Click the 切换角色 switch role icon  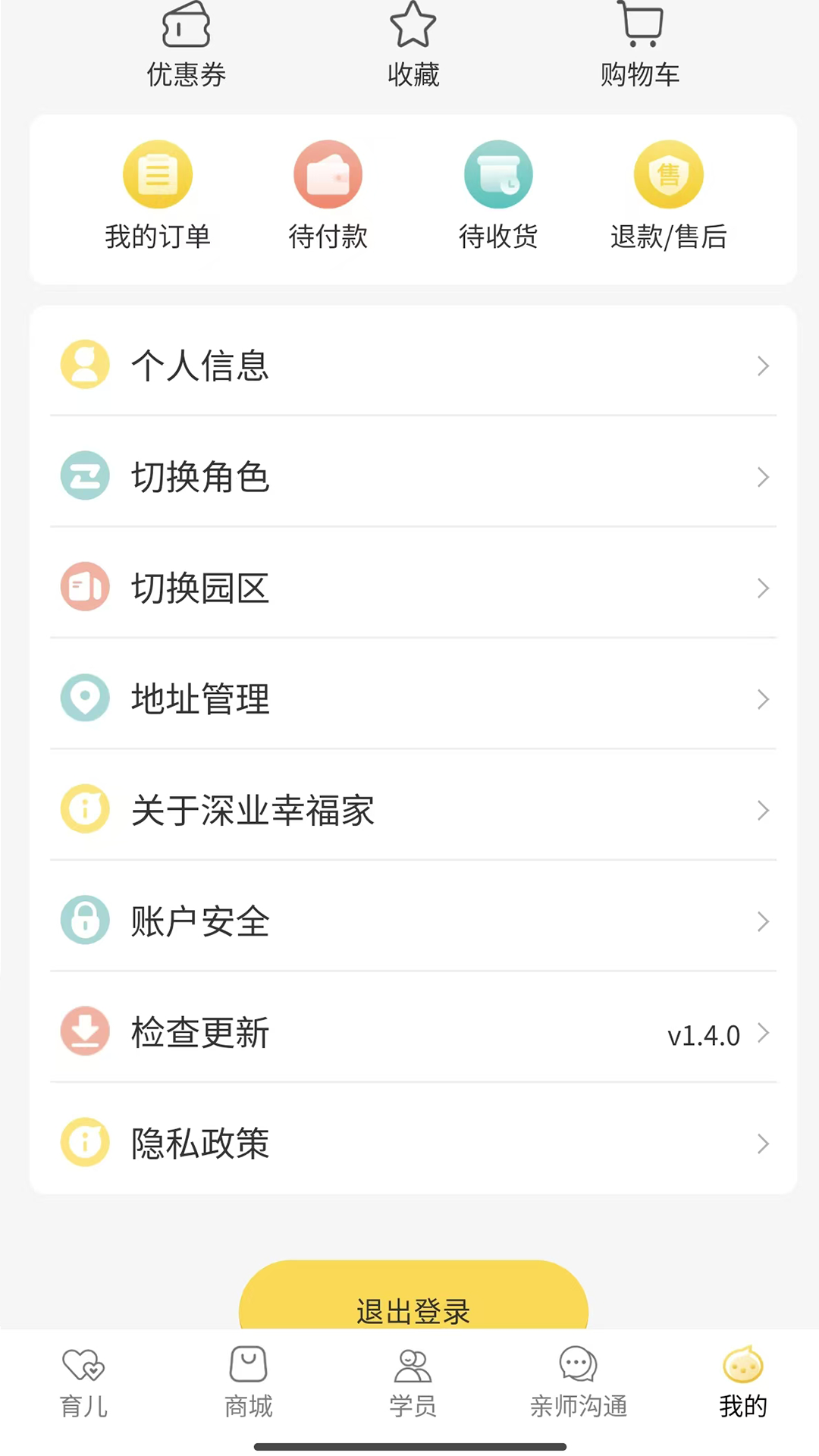(85, 475)
